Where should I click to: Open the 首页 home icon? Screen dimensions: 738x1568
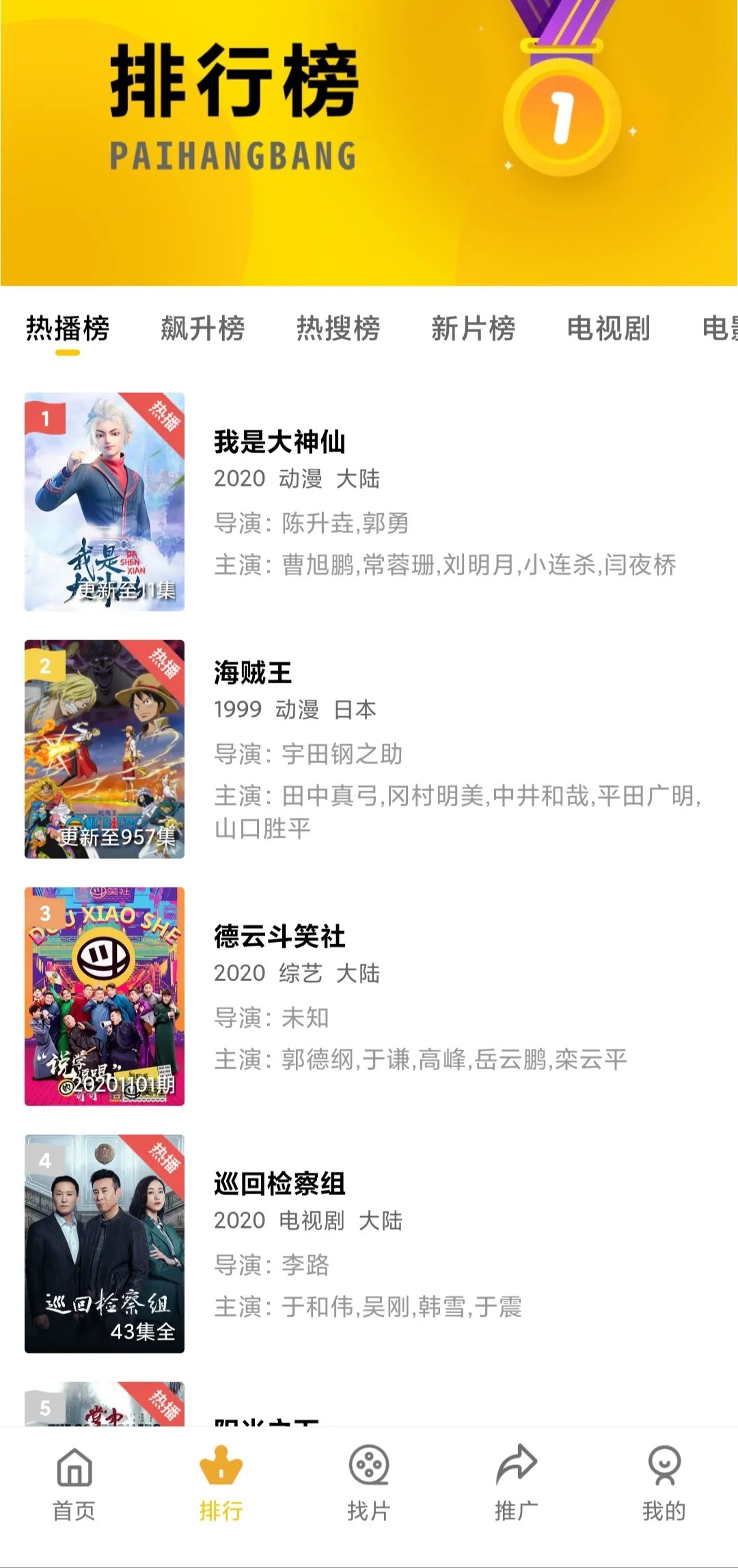(x=73, y=1476)
